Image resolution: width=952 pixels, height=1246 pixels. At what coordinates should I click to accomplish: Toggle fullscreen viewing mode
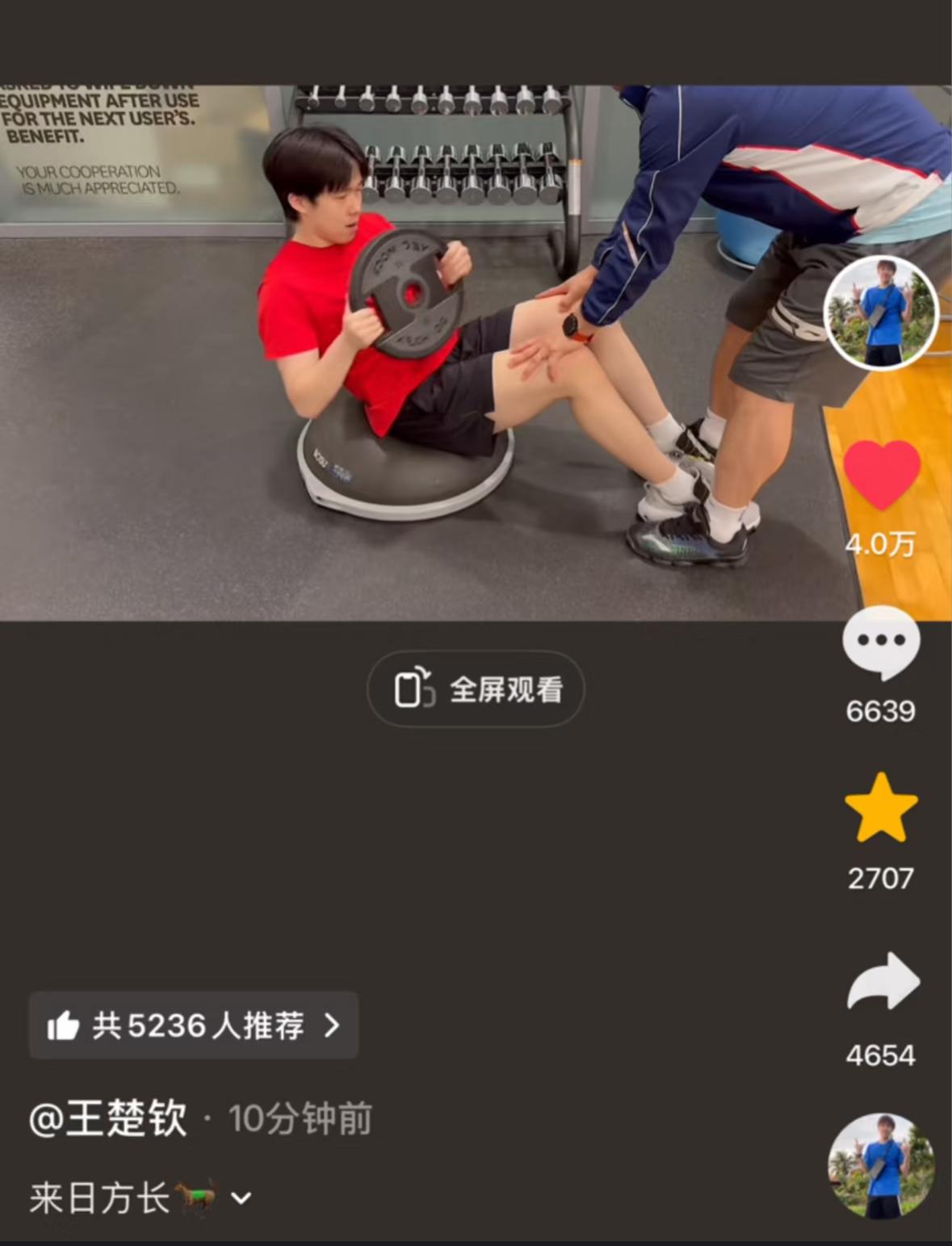tap(475, 689)
